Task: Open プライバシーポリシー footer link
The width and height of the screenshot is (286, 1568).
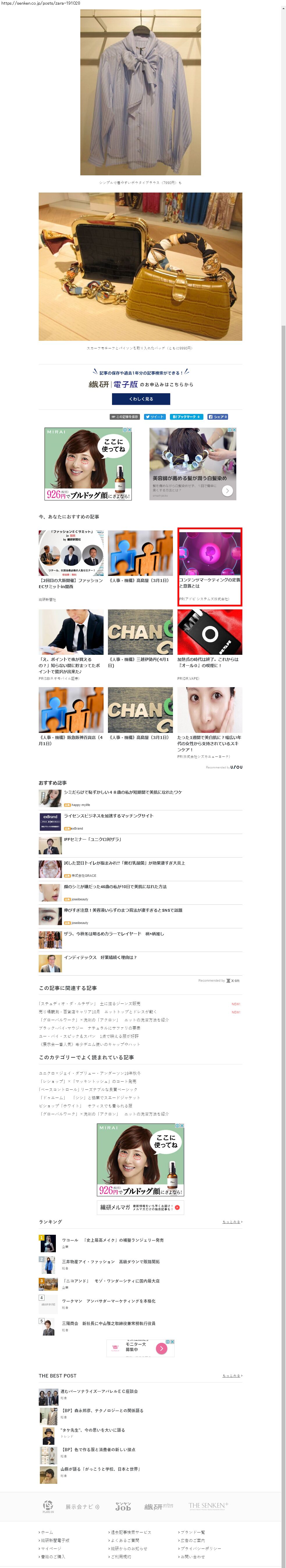Action: (x=200, y=1548)
